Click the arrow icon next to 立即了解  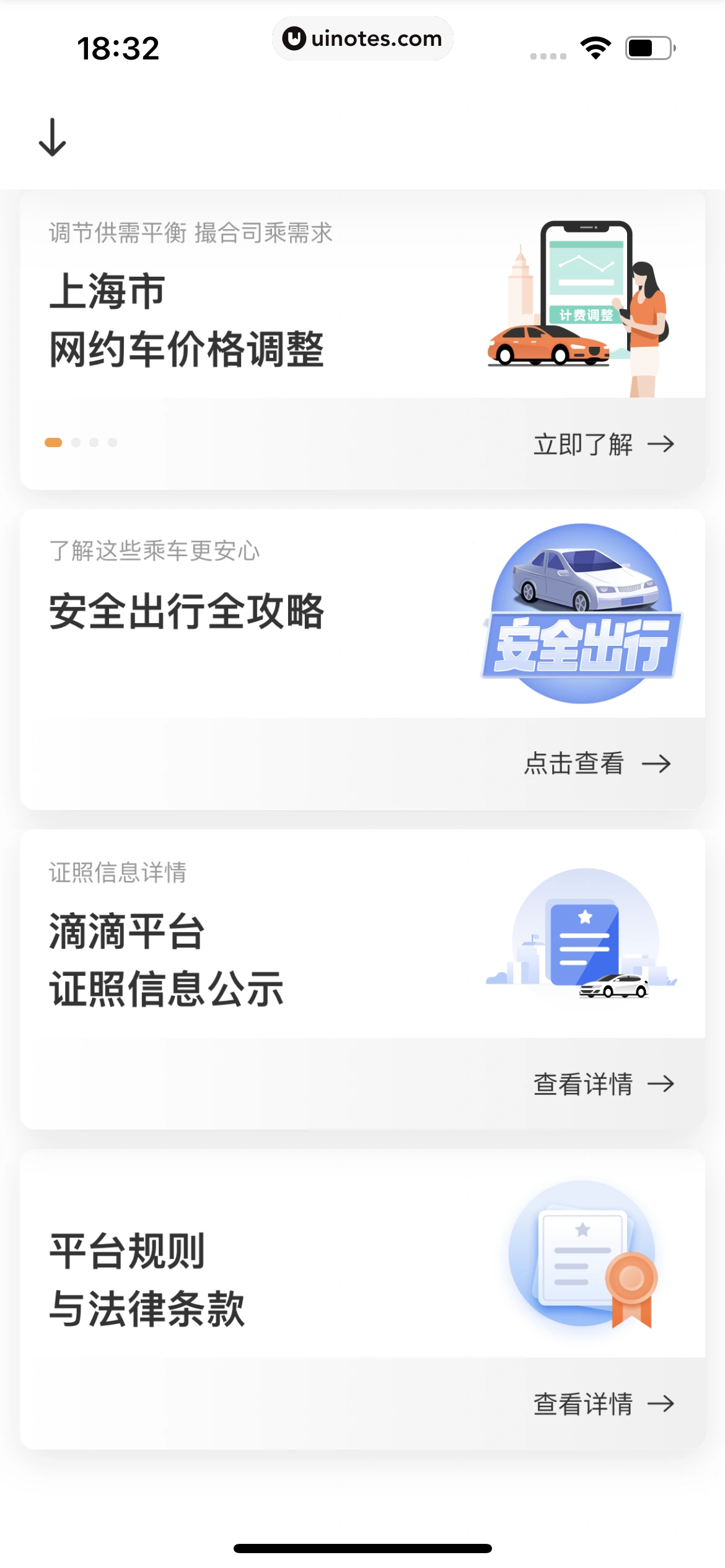pos(662,443)
